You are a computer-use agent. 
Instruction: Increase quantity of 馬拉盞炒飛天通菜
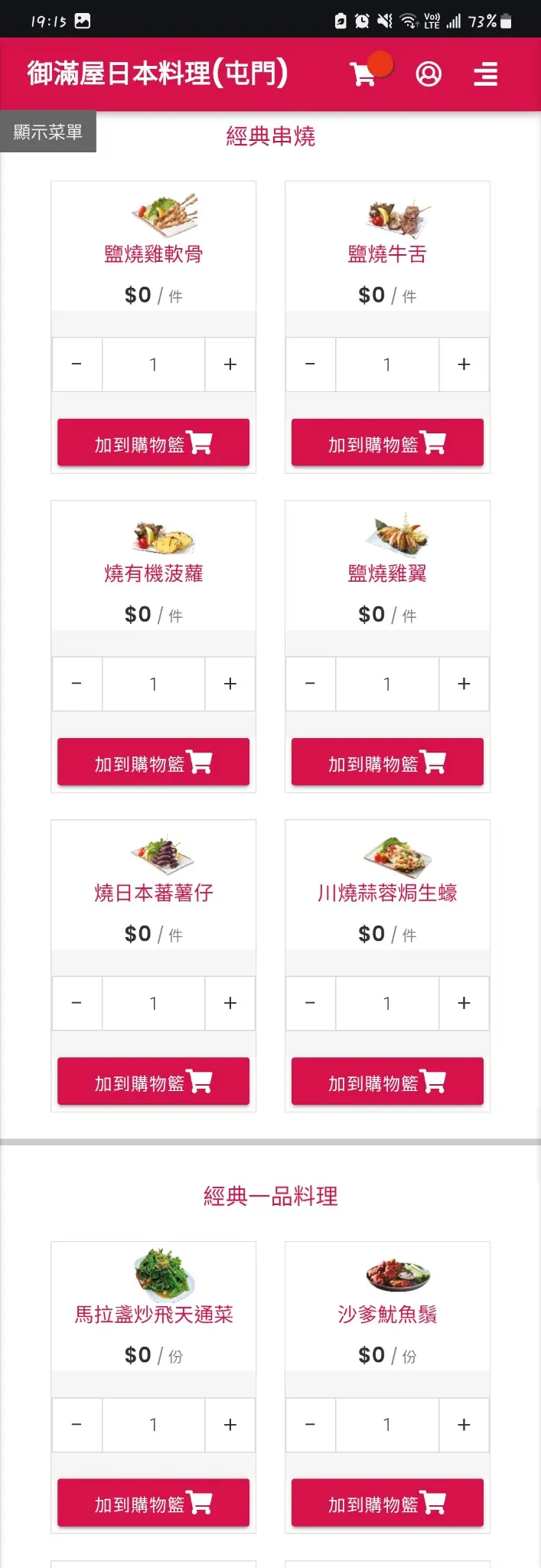pos(230,1425)
